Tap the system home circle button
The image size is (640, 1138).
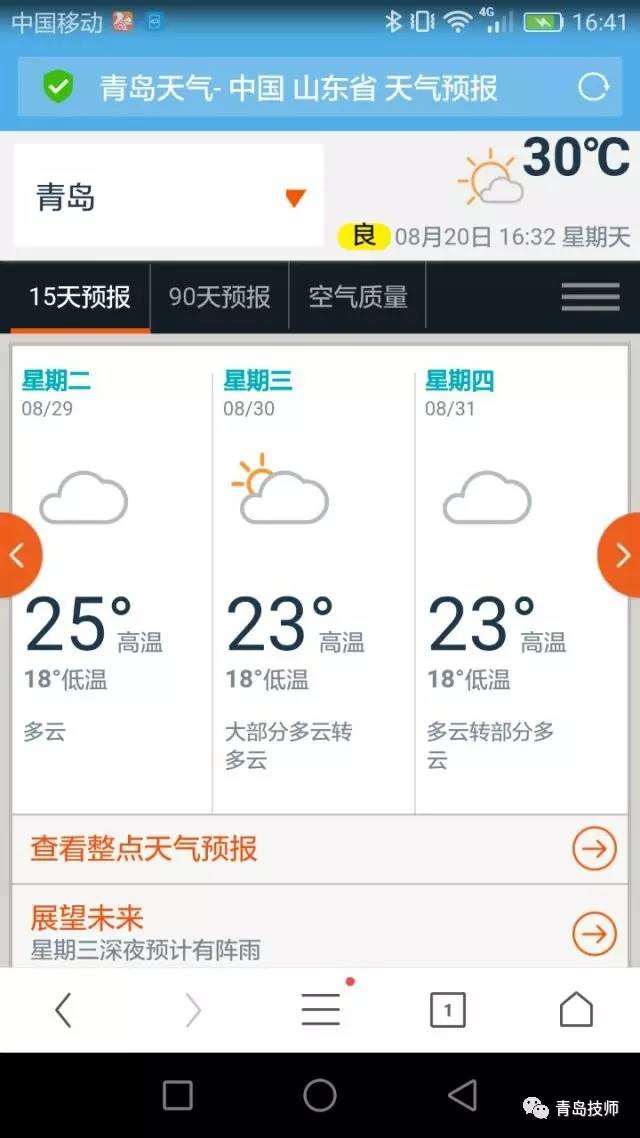coord(320,1095)
